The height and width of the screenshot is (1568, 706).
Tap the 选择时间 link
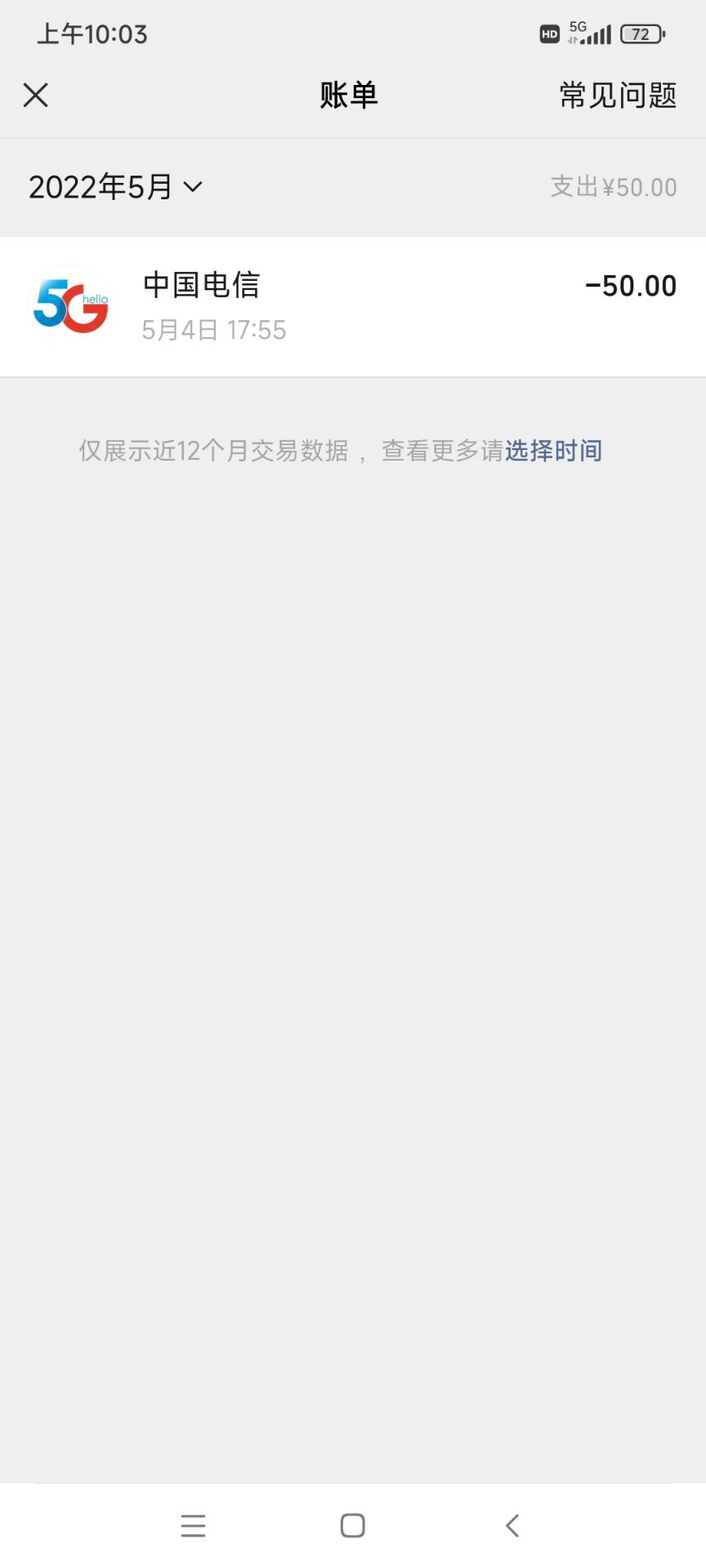553,450
